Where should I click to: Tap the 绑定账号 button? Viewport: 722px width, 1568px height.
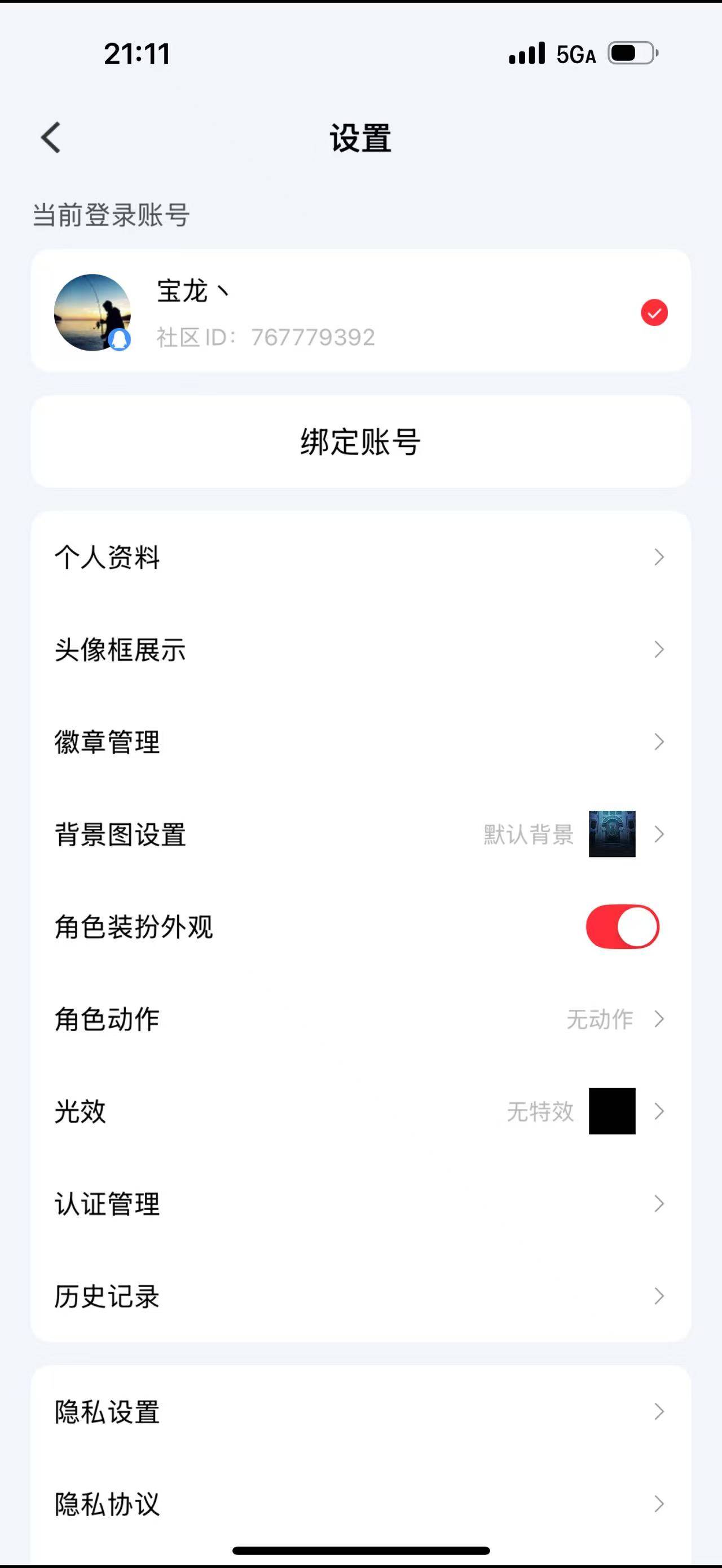click(x=360, y=442)
